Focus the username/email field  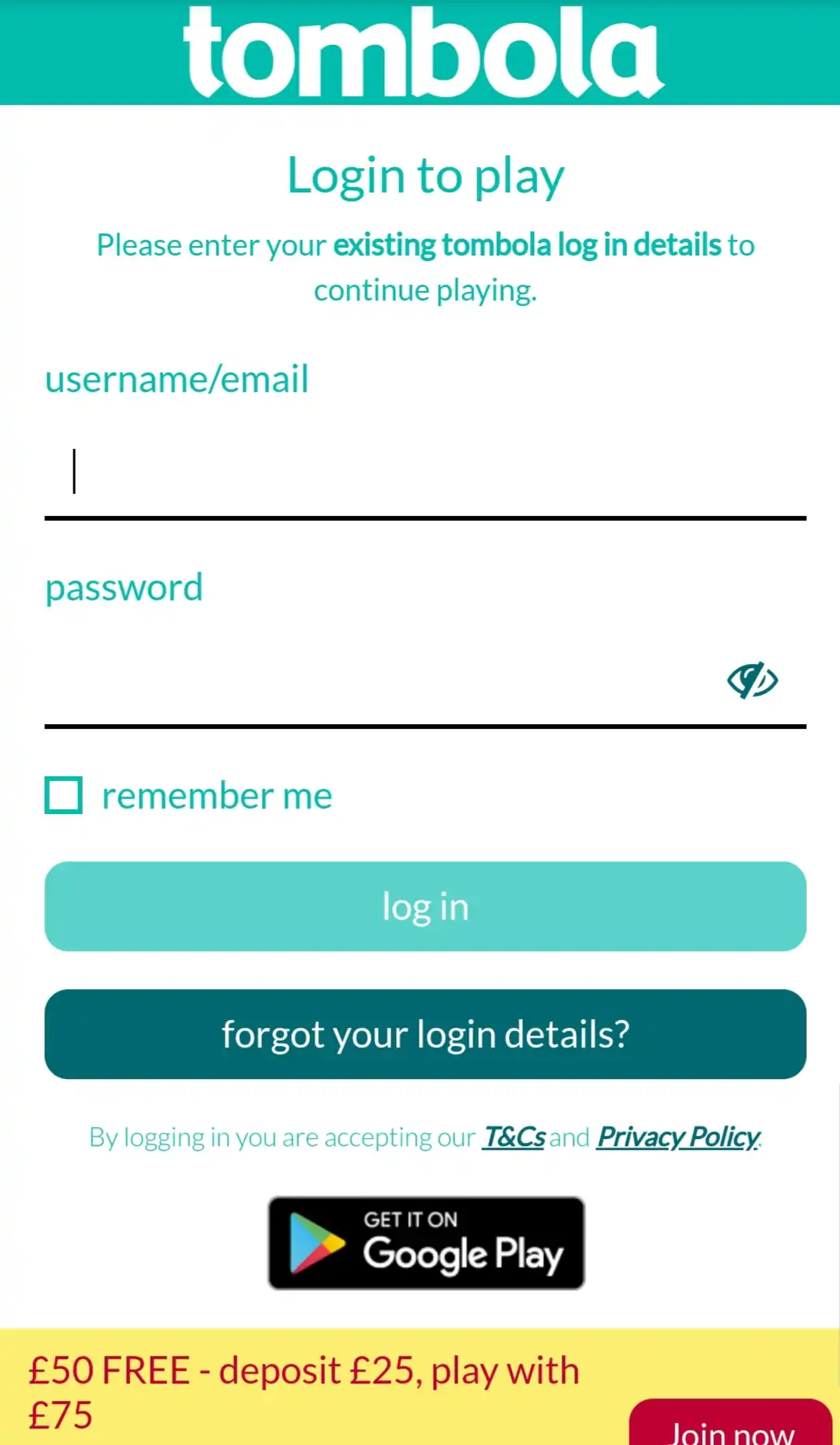(x=424, y=473)
